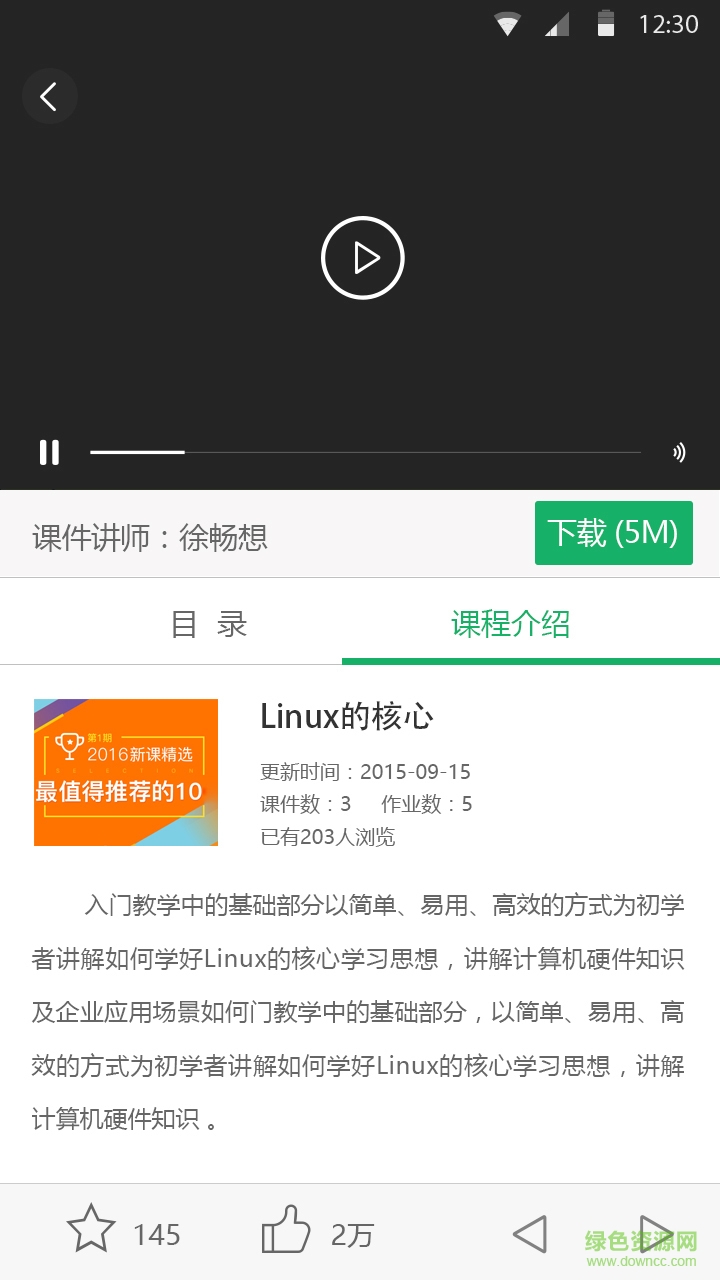Tap the star icon to favorite the course

[91, 1230]
